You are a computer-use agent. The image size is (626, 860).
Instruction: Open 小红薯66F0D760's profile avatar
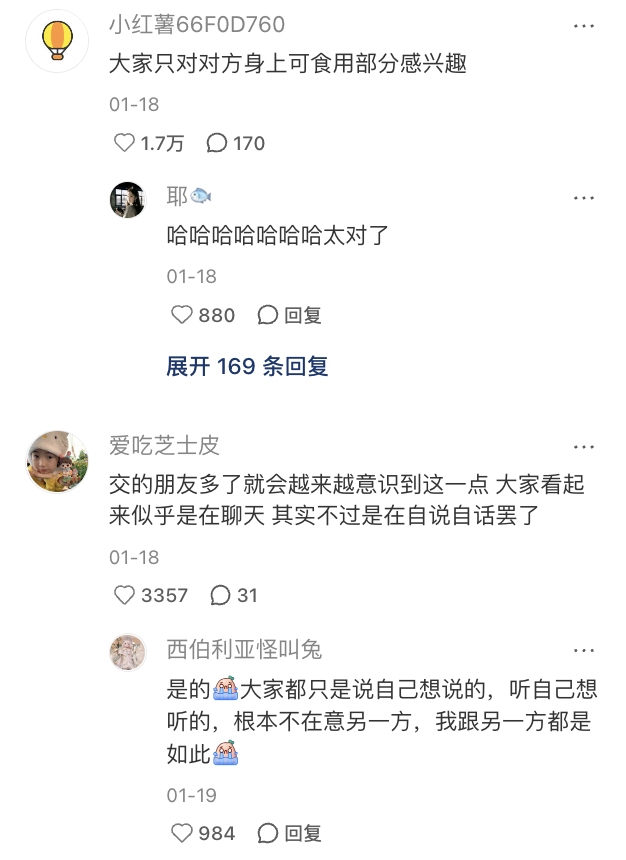click(x=58, y=40)
